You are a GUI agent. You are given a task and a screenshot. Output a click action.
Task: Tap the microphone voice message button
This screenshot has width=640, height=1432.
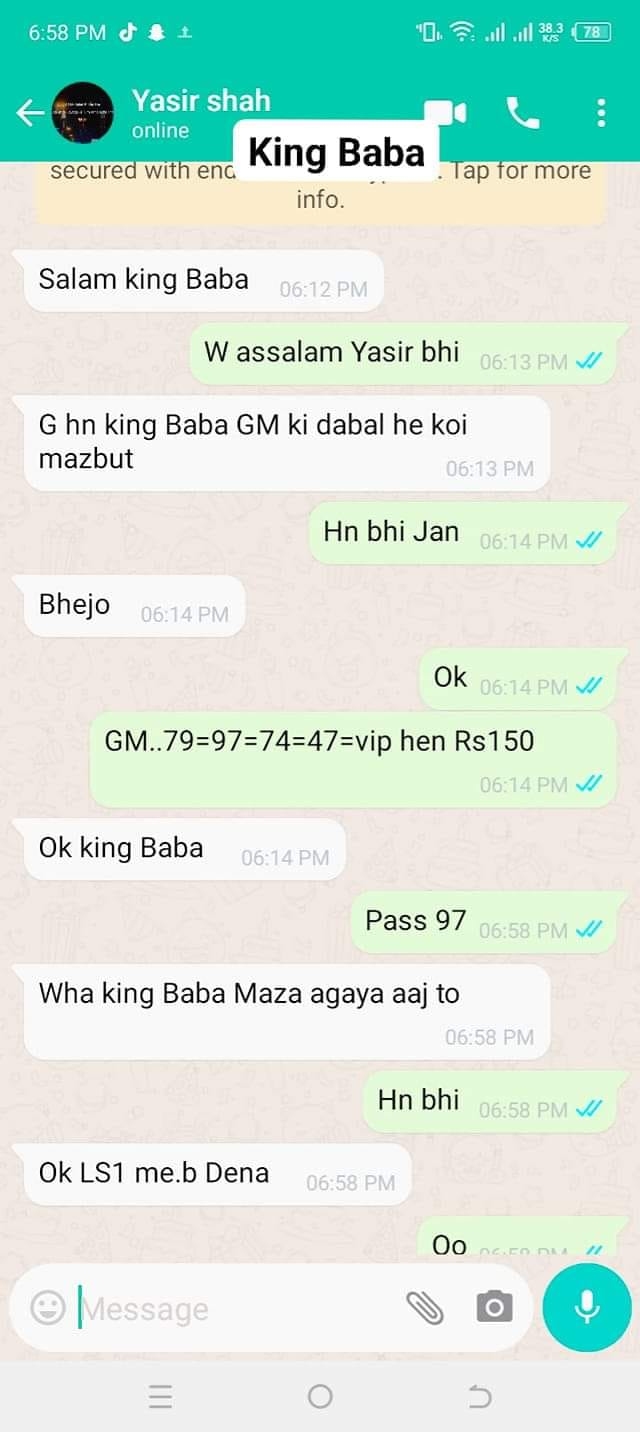pyautogui.click(x=587, y=1308)
